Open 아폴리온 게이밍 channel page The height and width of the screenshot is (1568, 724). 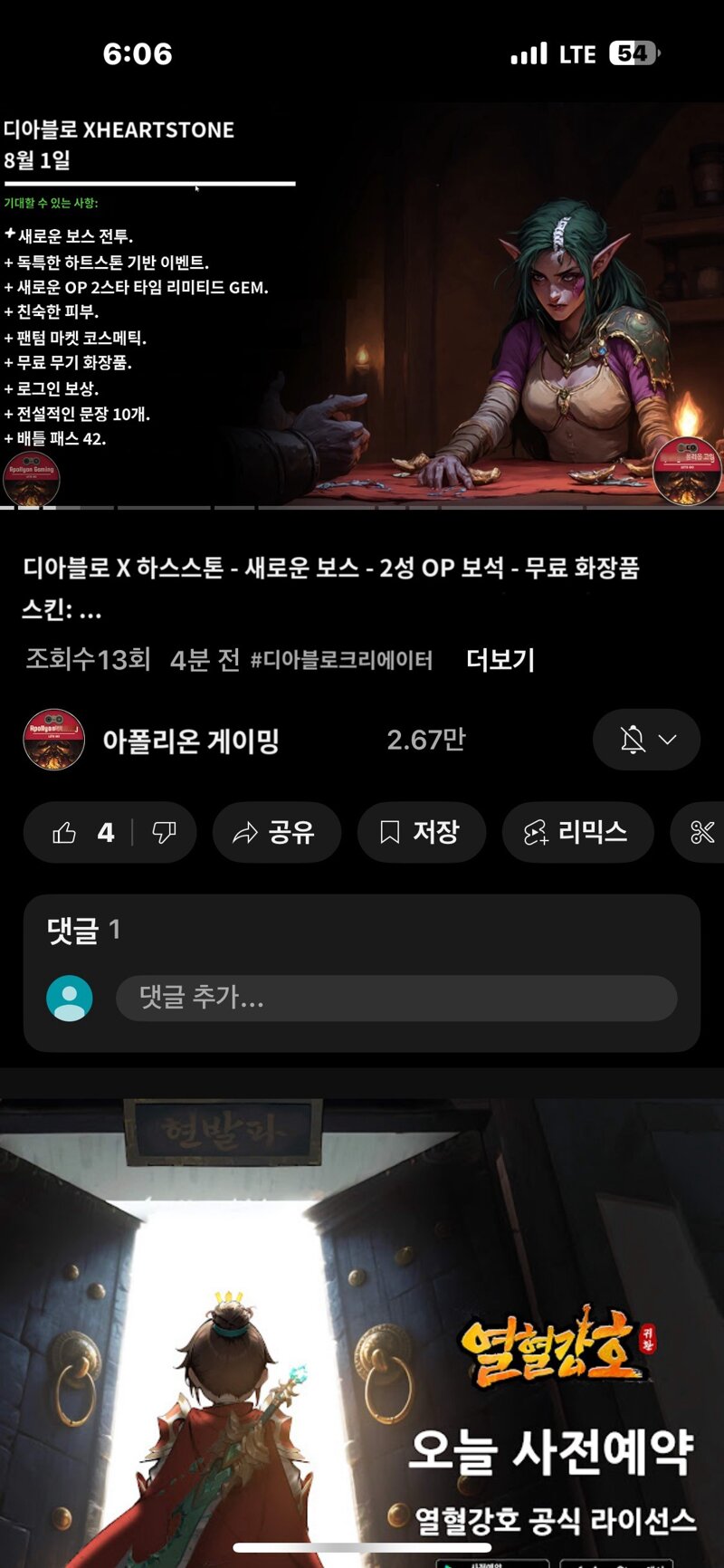pos(190,741)
